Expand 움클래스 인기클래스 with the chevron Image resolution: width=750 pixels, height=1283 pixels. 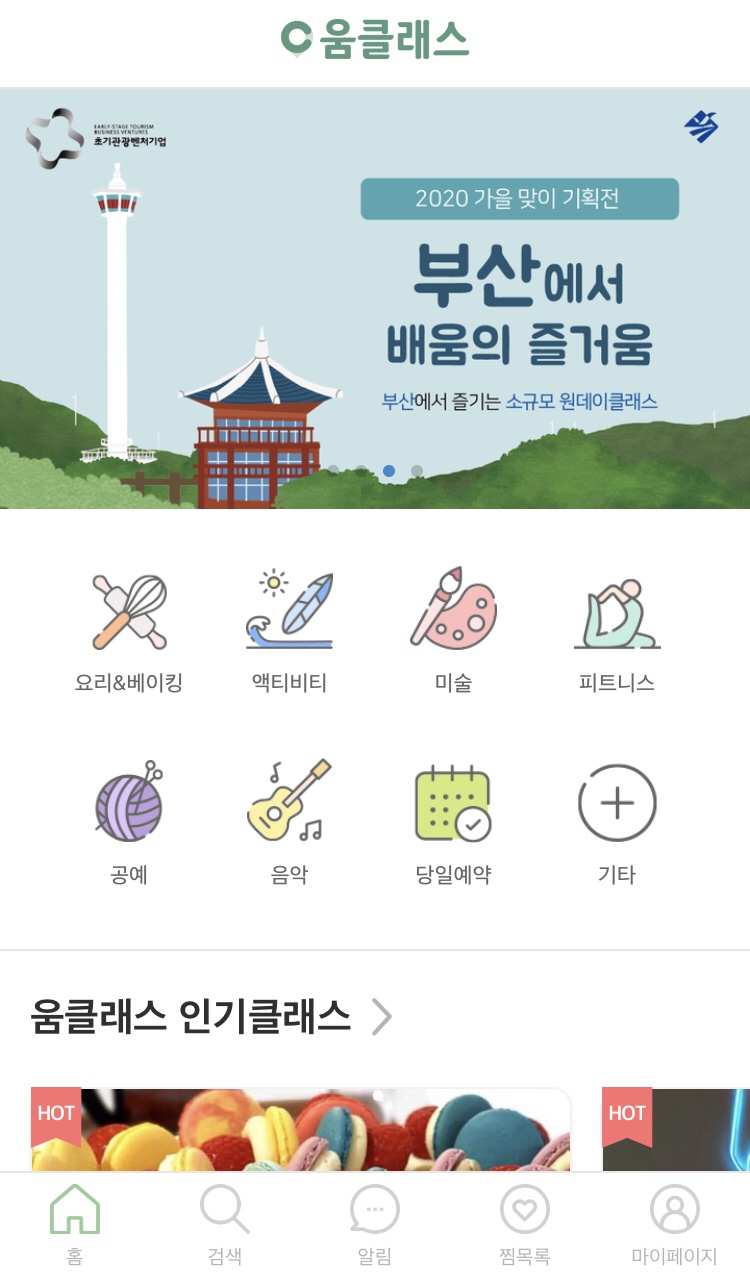pos(381,1017)
